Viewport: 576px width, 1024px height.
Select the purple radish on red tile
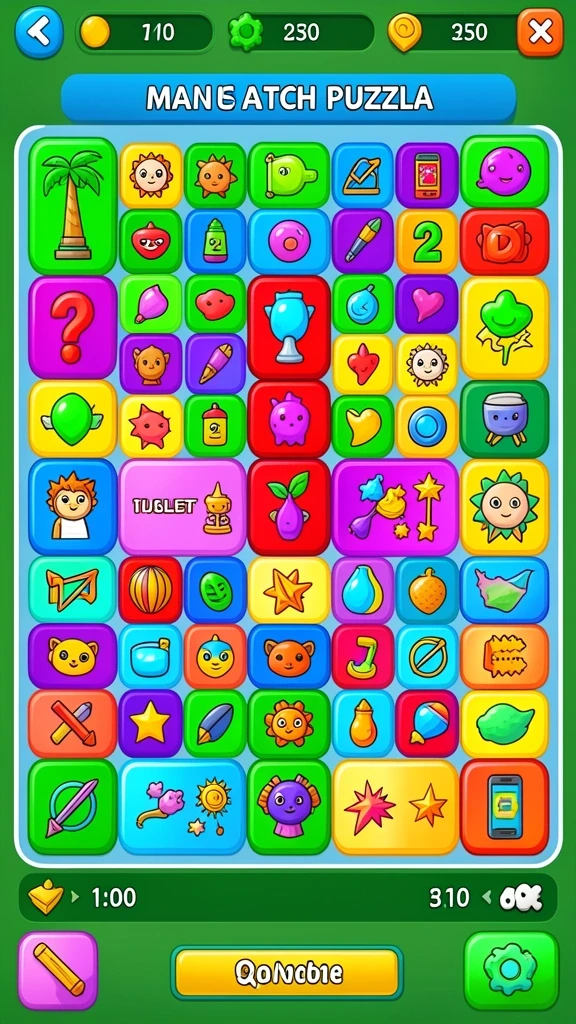pyautogui.click(x=289, y=507)
